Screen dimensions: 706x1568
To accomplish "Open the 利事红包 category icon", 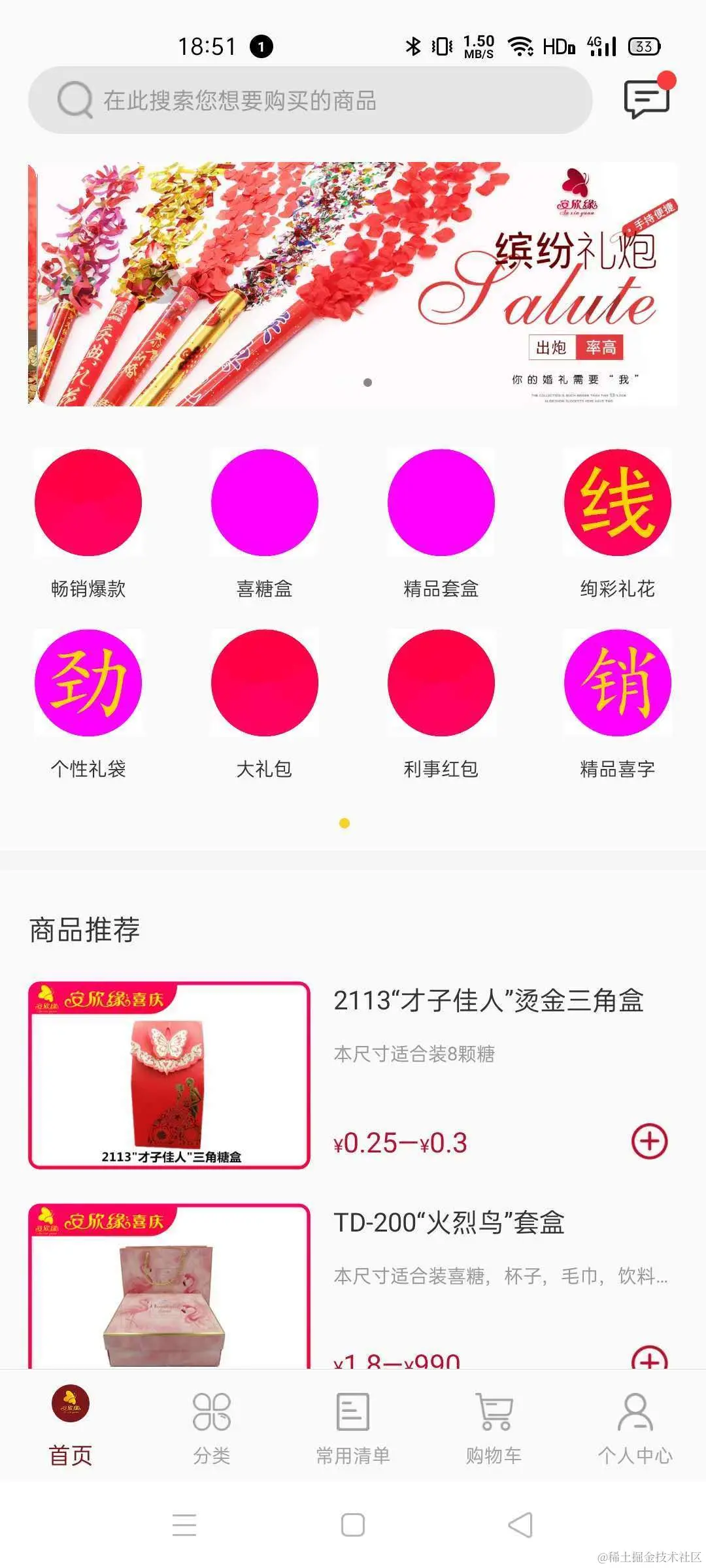I will click(441, 682).
